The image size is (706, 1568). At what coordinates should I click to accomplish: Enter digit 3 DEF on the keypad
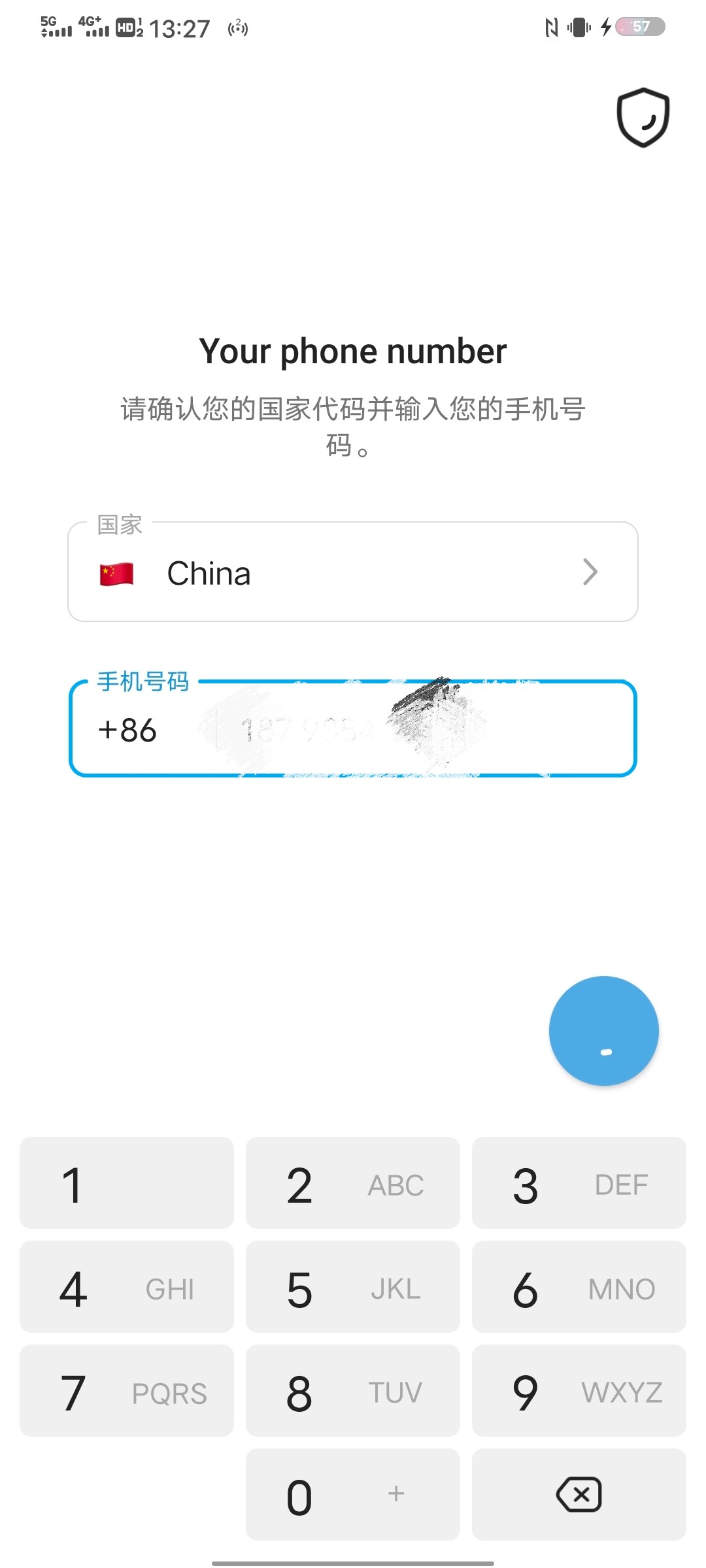pyautogui.click(x=579, y=1183)
